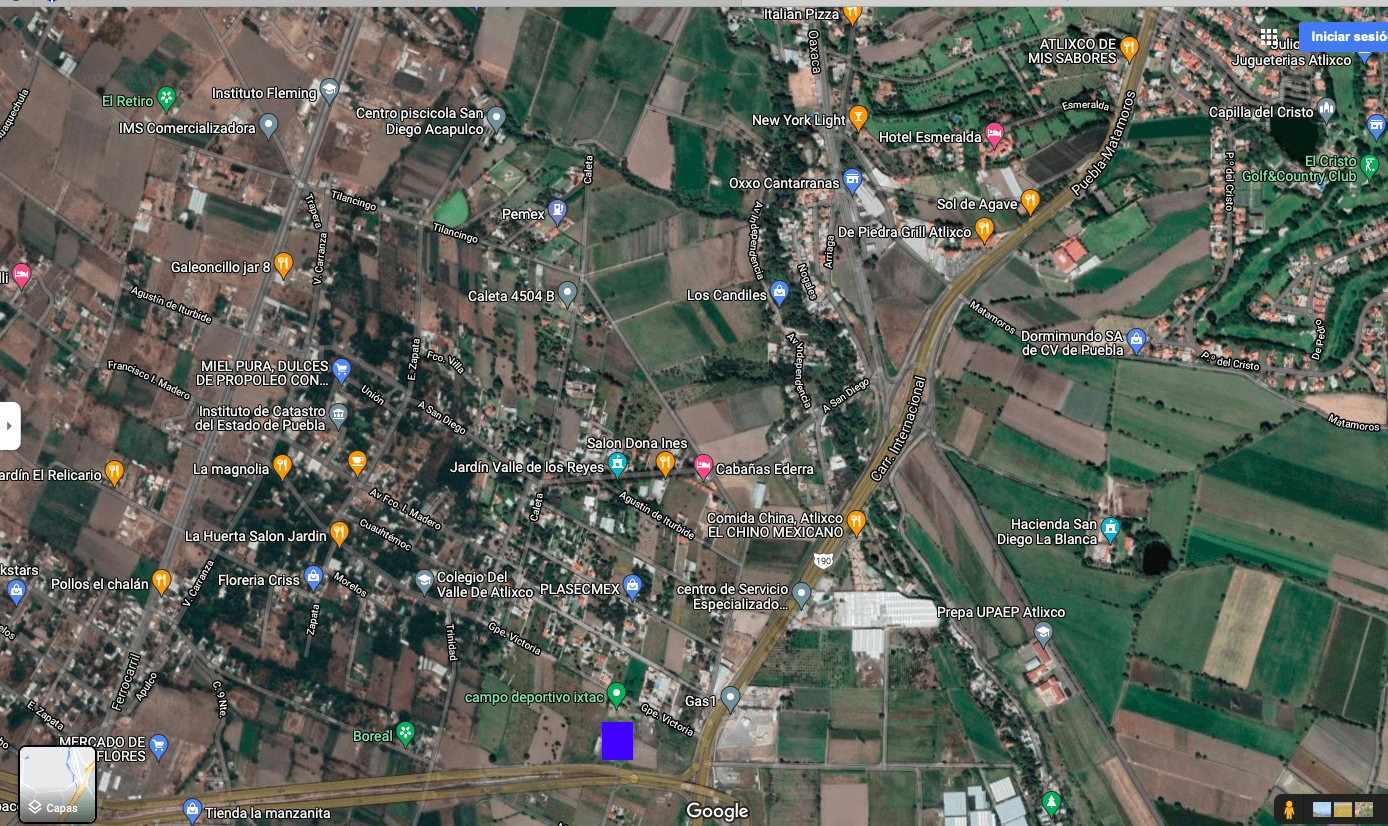Select the Los Candiles shop marker

point(779,292)
